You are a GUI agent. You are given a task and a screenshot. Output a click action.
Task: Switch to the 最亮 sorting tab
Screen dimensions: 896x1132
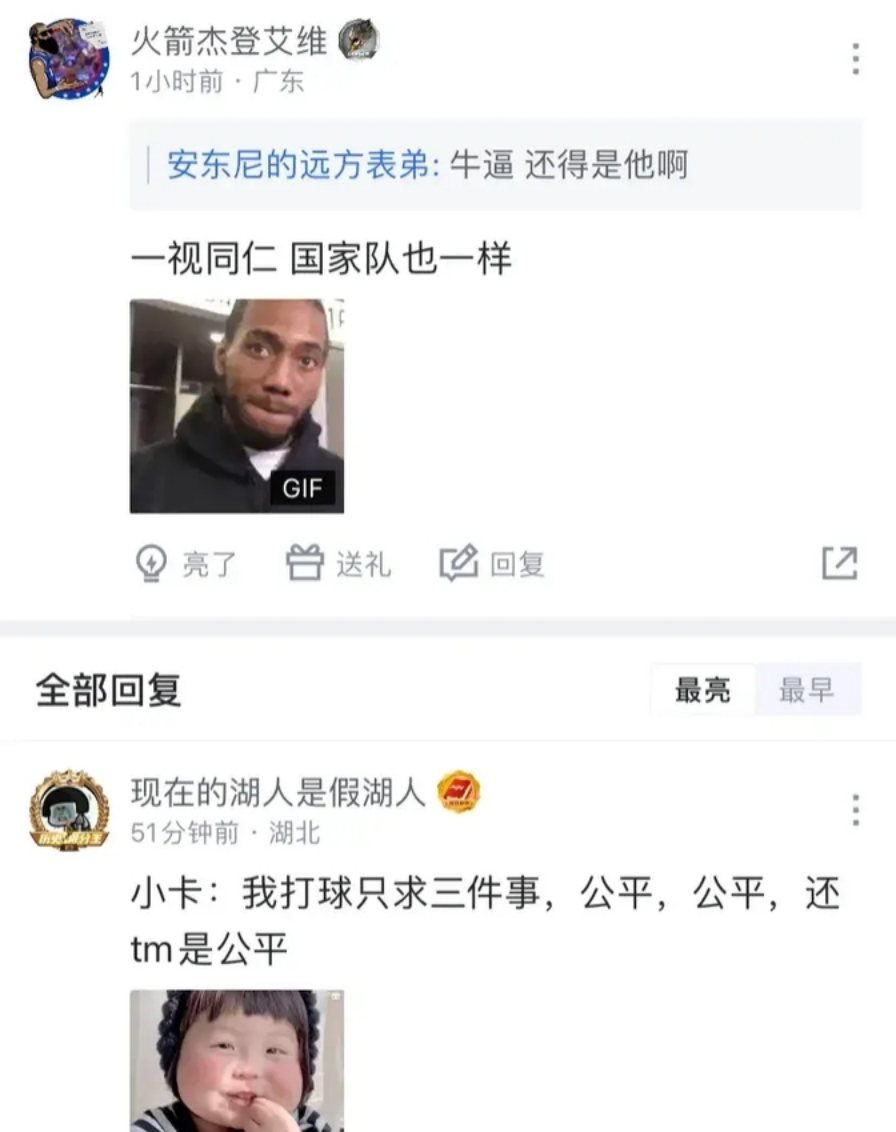[703, 690]
